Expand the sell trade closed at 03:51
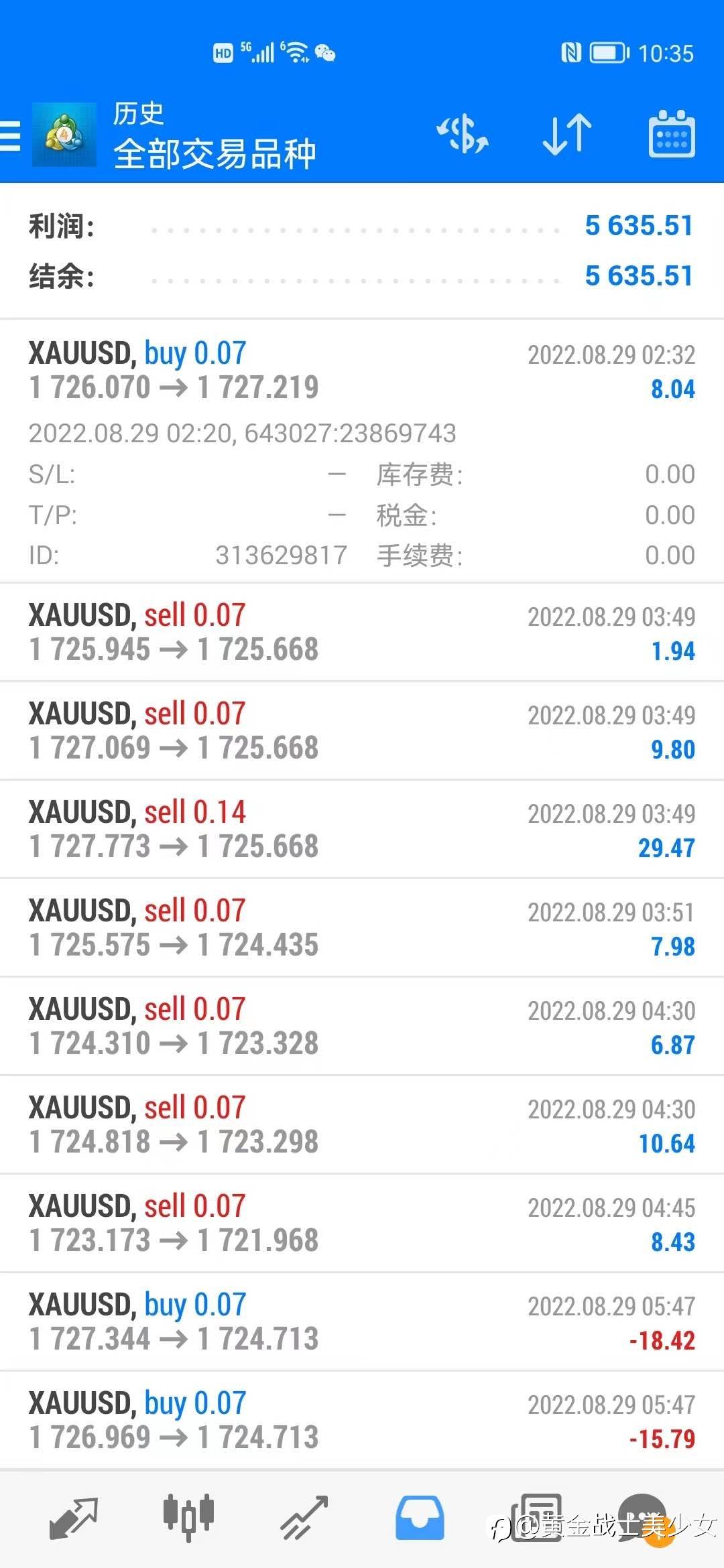Image resolution: width=724 pixels, height=1568 pixels. point(362,928)
